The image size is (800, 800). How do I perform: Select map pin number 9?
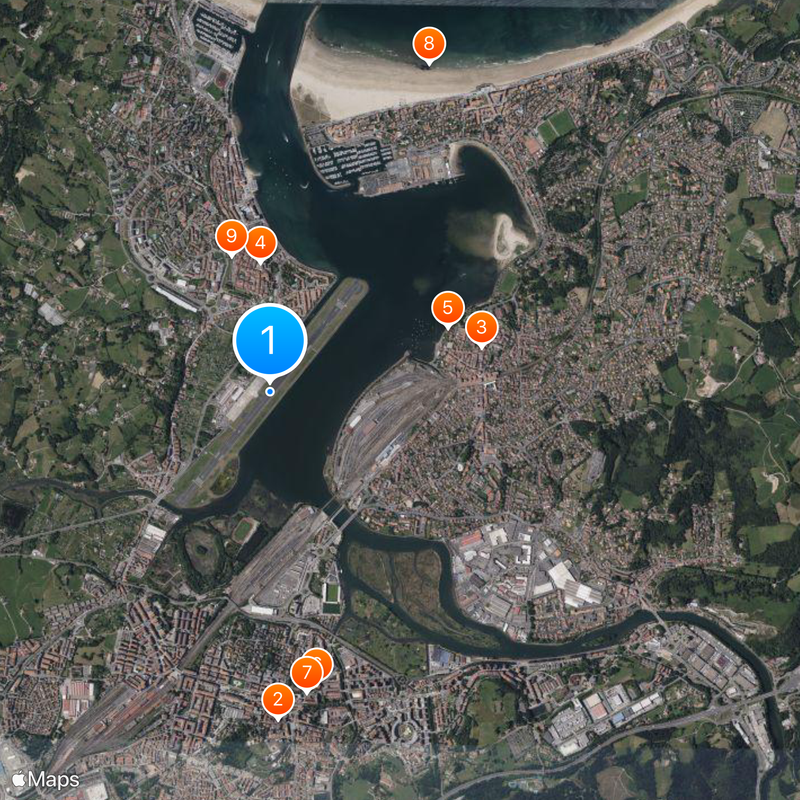tap(231, 237)
